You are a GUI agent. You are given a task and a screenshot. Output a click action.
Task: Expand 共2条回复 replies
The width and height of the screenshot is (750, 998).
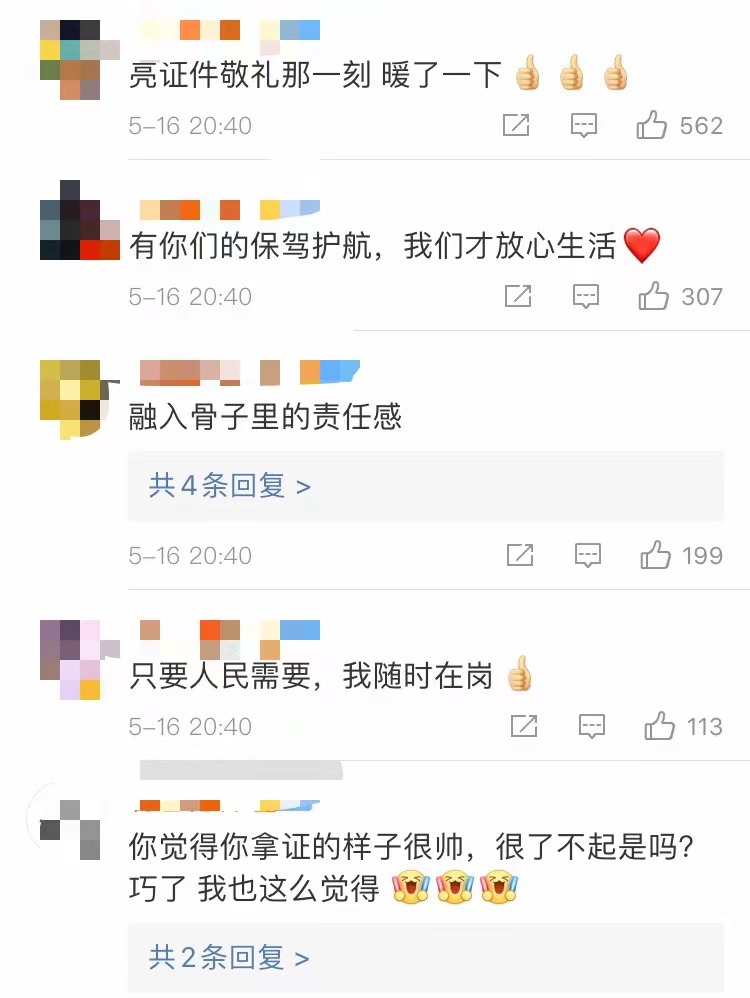point(230,957)
